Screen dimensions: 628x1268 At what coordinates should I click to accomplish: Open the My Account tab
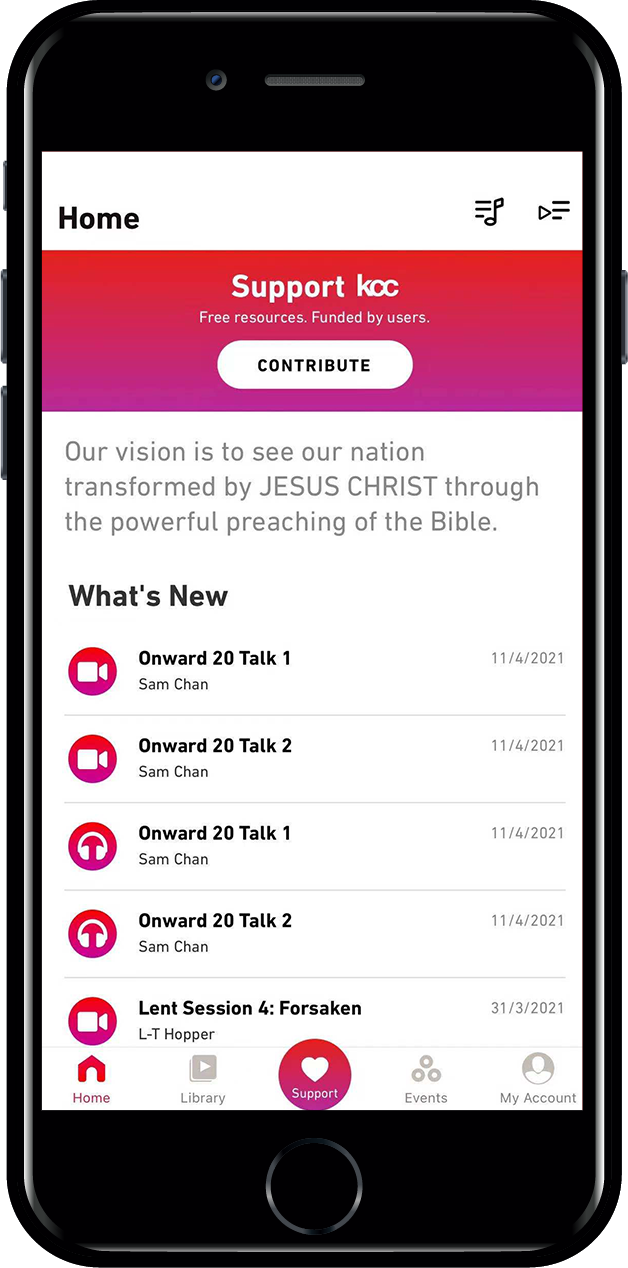coord(538,1080)
